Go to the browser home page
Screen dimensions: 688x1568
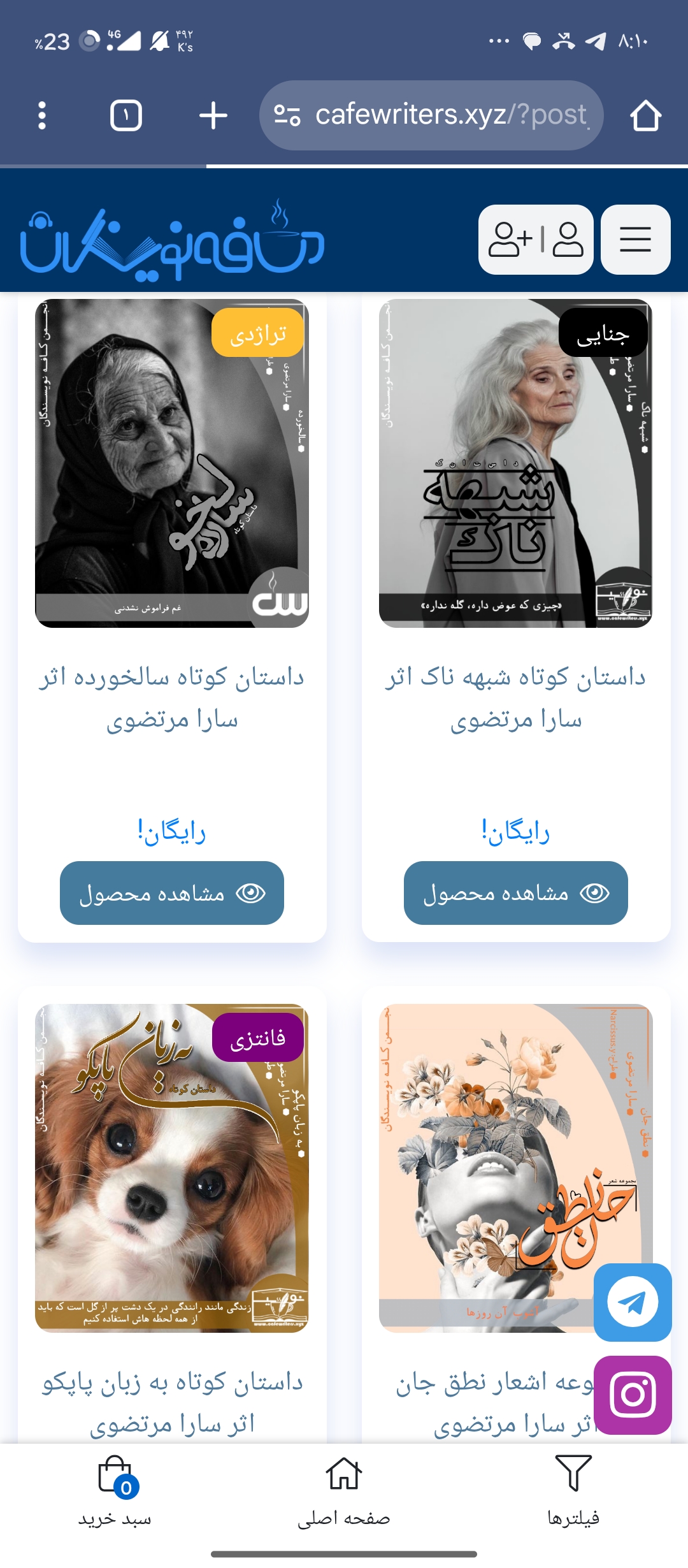645,115
